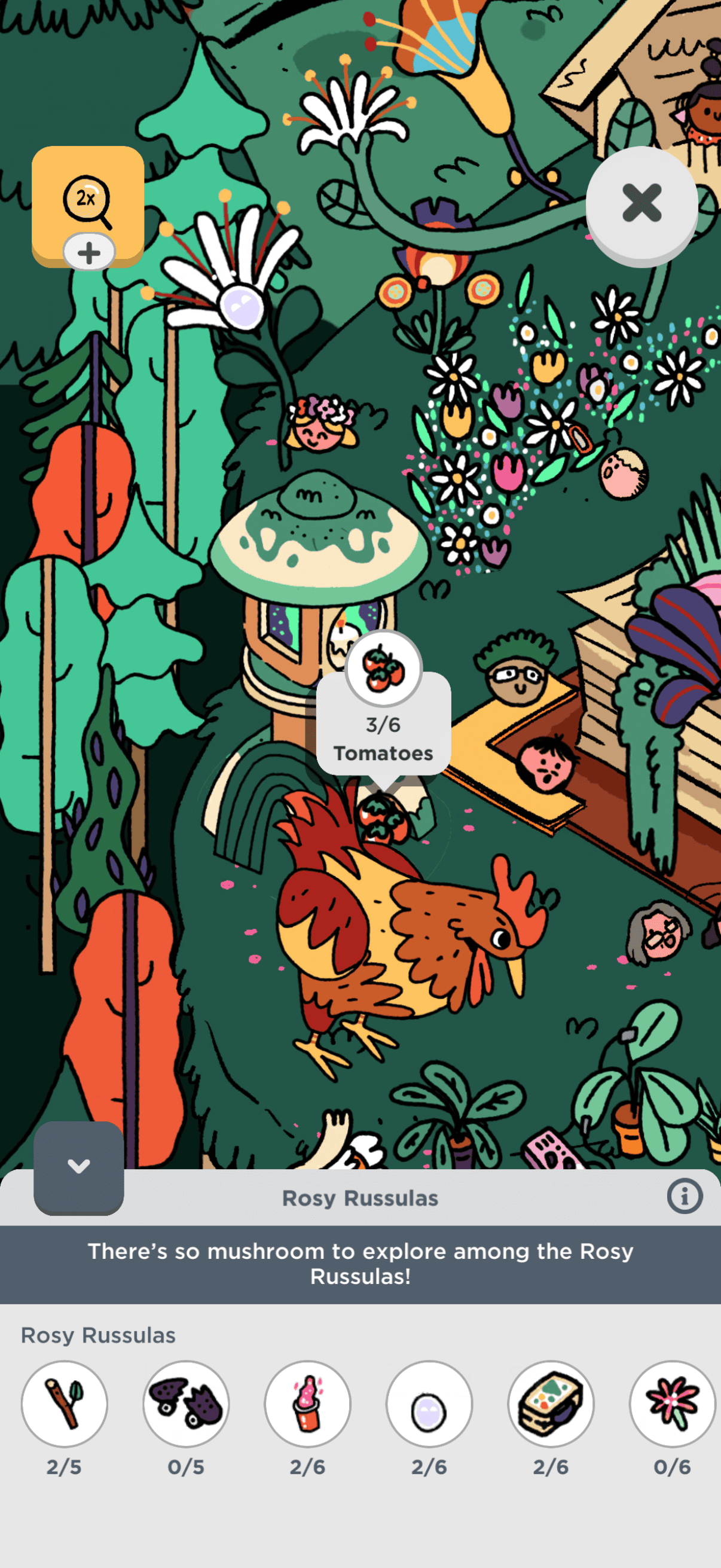Collapse the item list panel
Viewport: 721px width, 1568px height.
click(78, 1166)
